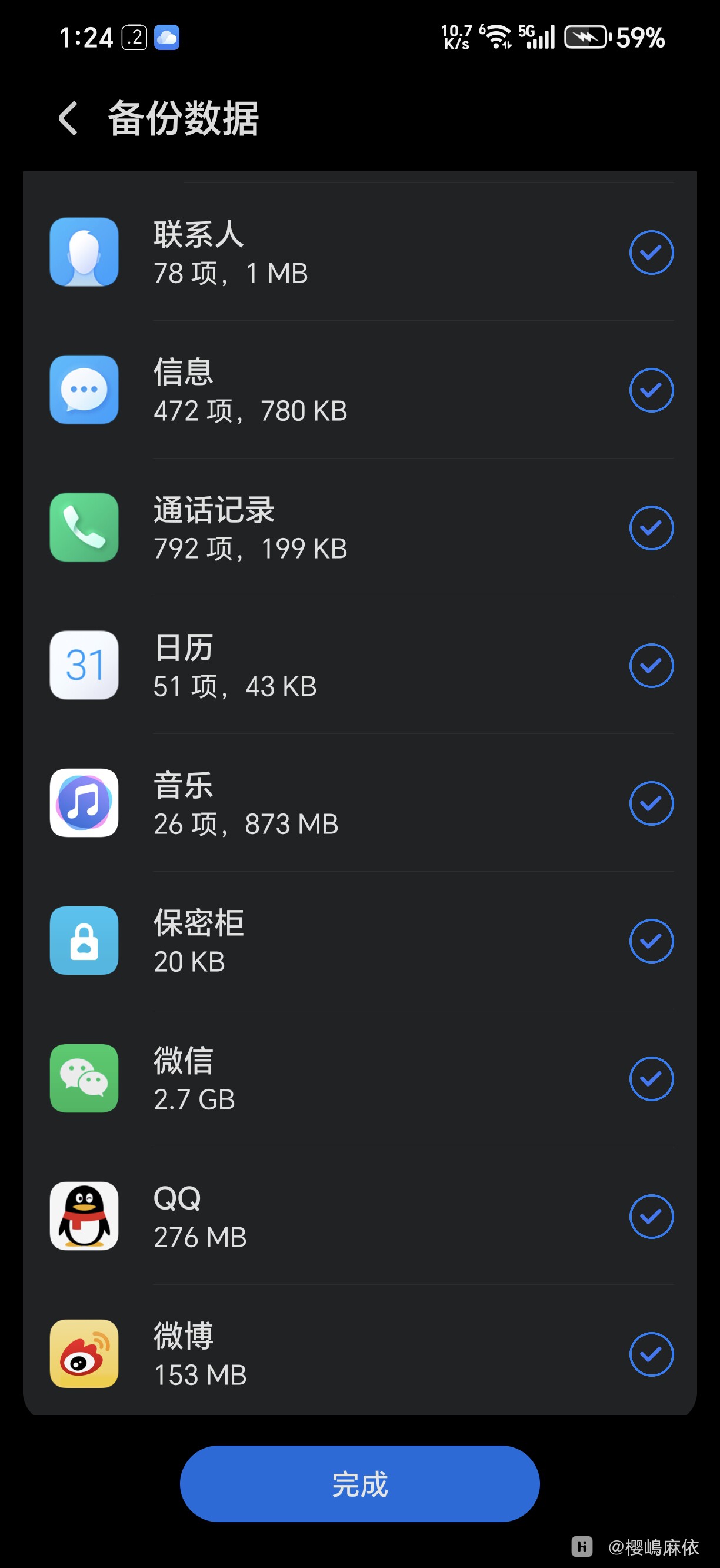Click the 信息 (Messages) app icon
This screenshot has width=720, height=1568.
[84, 390]
